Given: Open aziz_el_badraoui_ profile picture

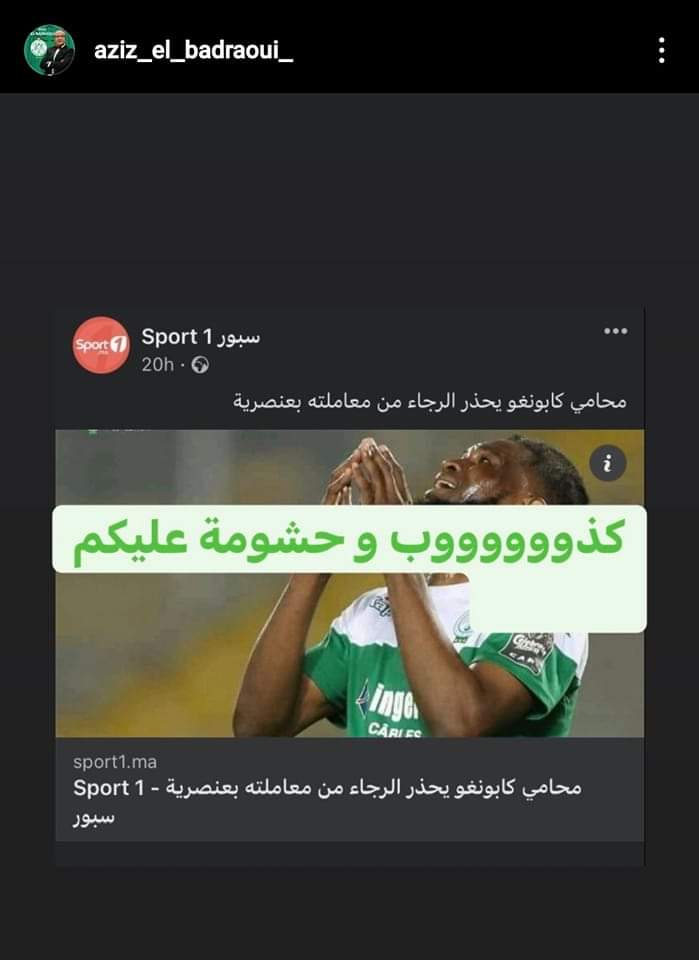Looking at the screenshot, I should point(49,49).
